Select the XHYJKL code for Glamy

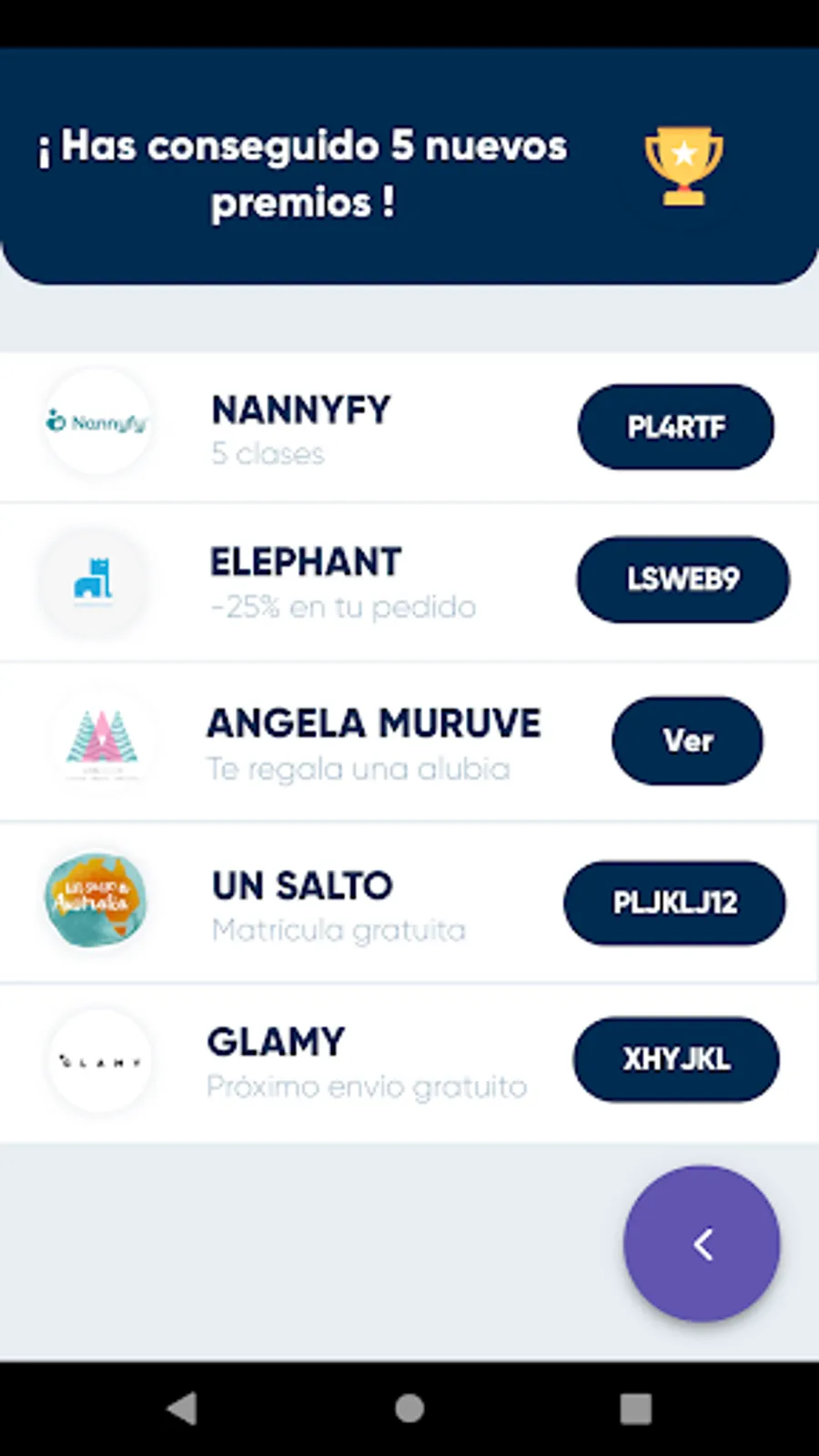675,1059
